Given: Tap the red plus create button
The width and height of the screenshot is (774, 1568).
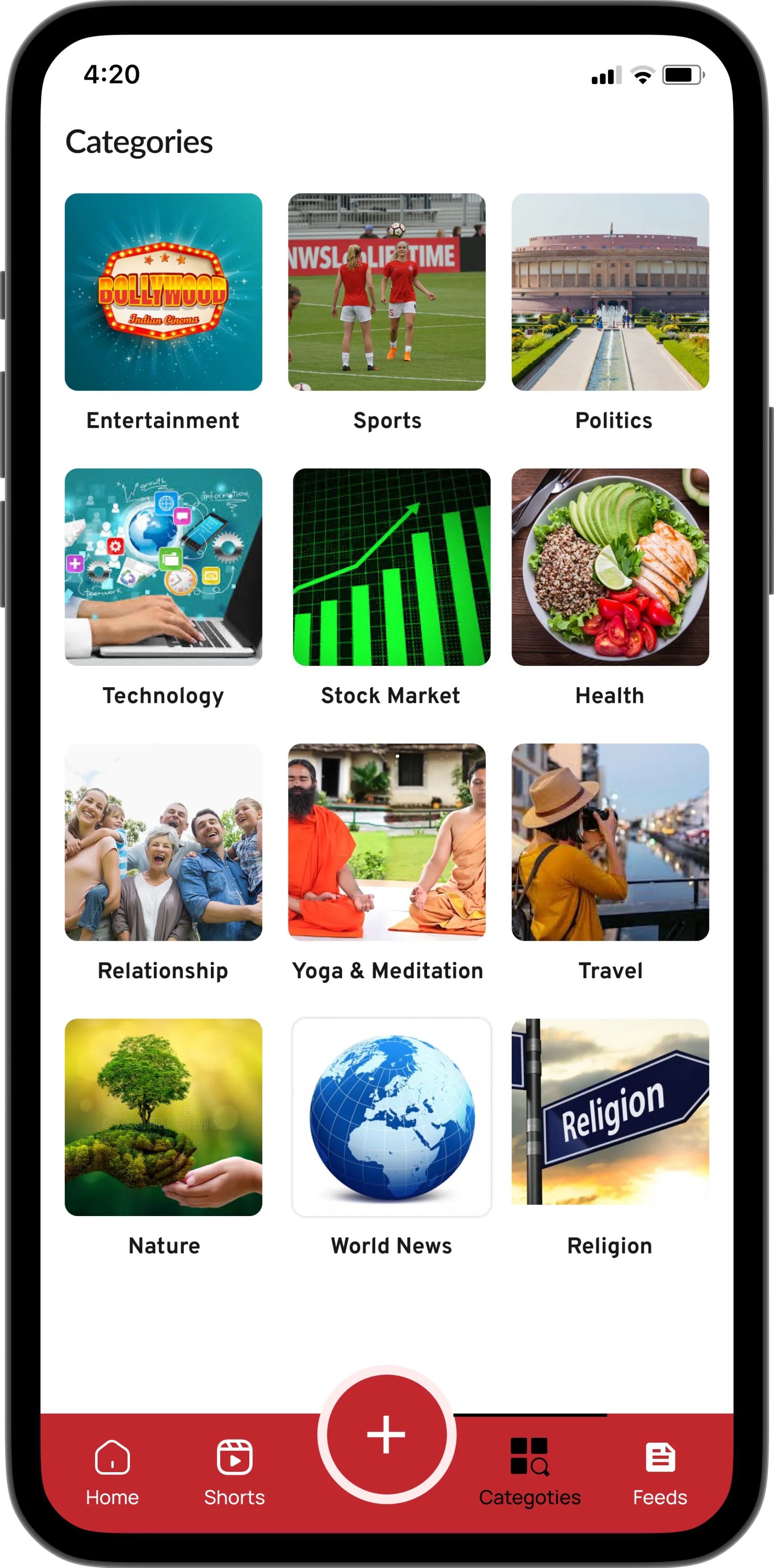Looking at the screenshot, I should [x=387, y=1434].
